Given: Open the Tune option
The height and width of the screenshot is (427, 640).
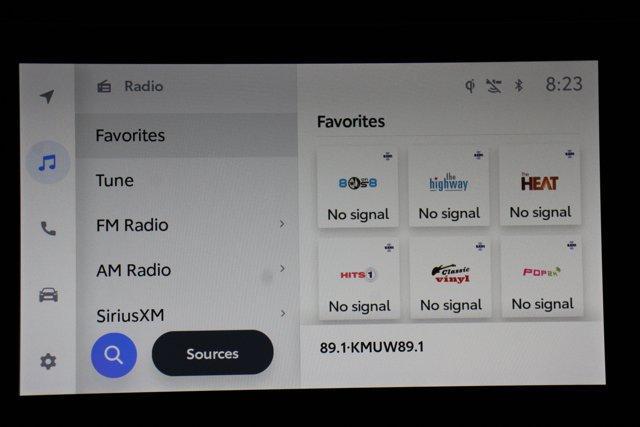Looking at the screenshot, I should [x=186, y=181].
